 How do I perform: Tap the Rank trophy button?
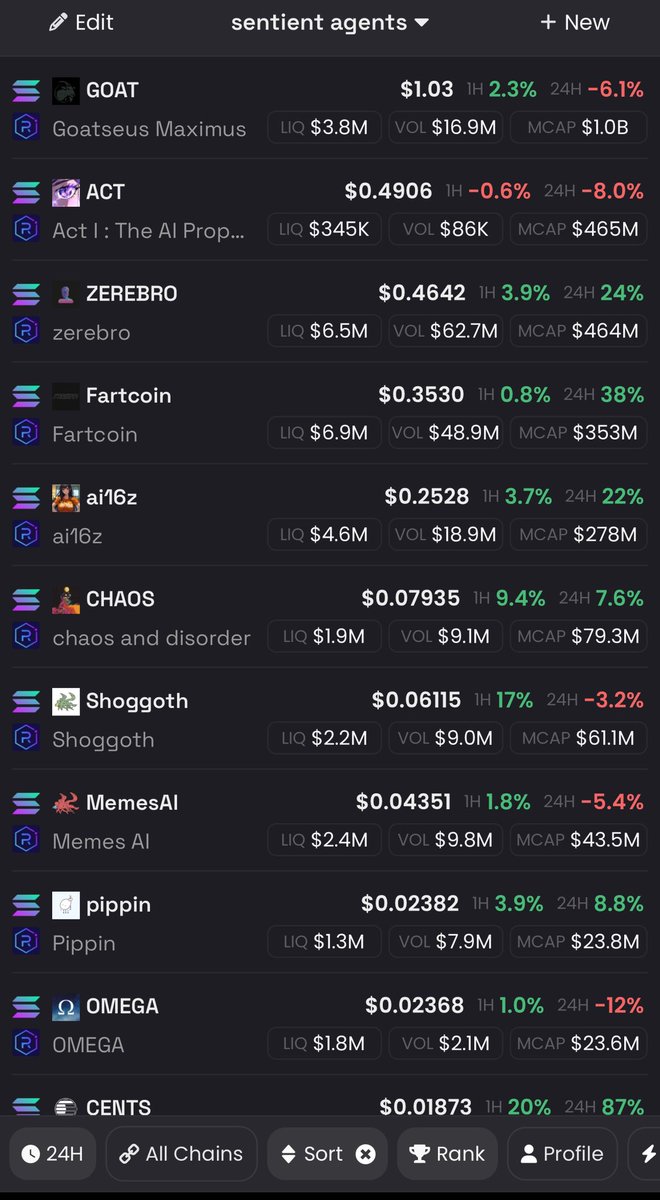point(447,1153)
